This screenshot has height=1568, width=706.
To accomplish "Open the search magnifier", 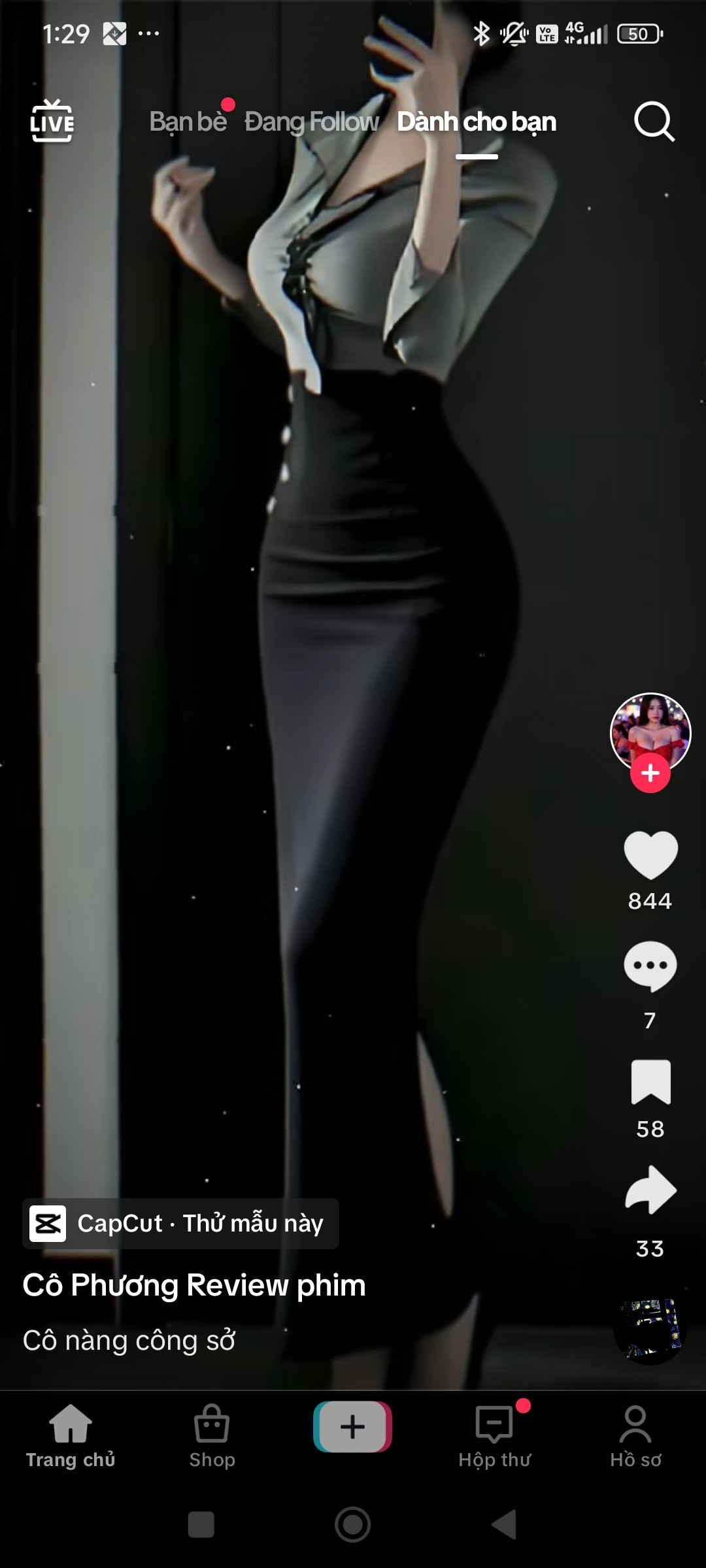I will pos(654,122).
